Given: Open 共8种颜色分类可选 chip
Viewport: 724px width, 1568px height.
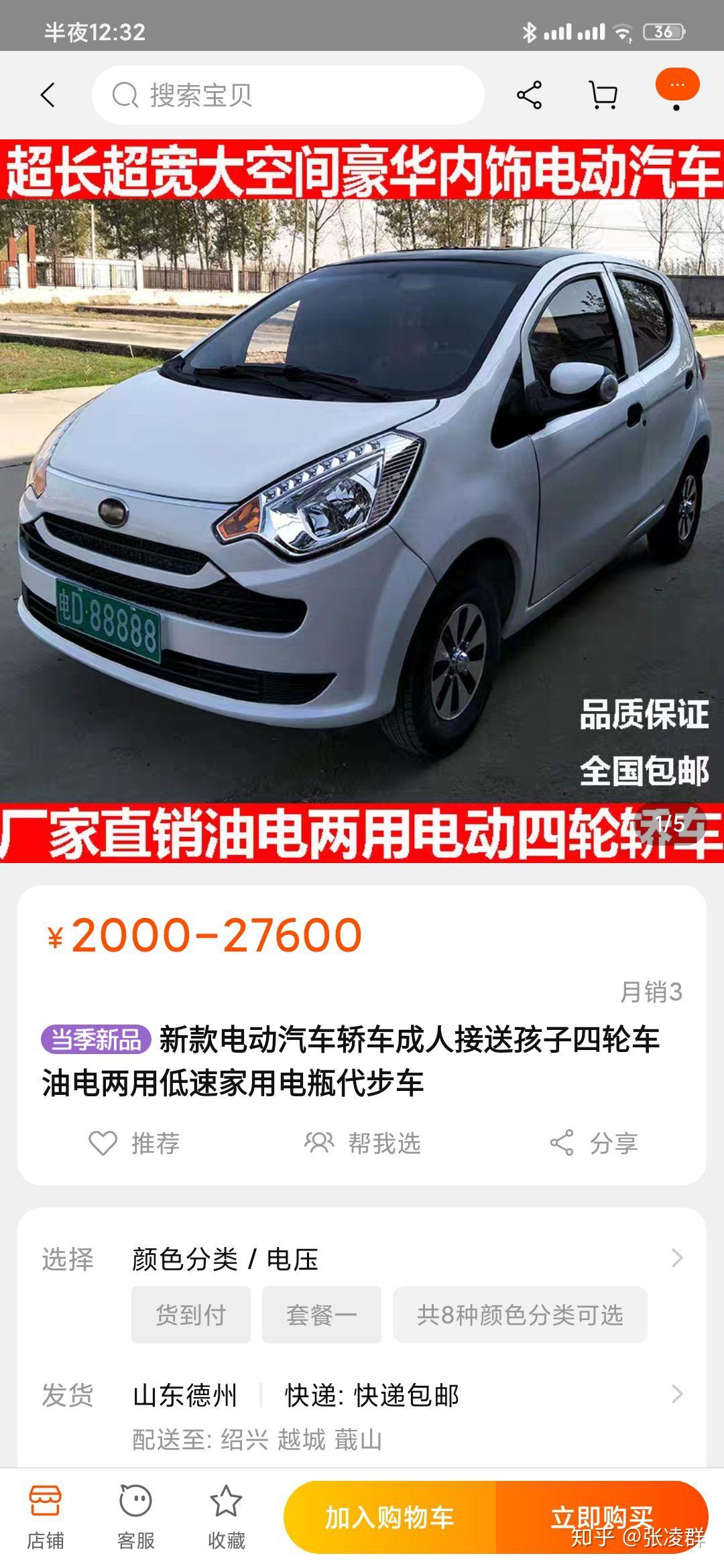Looking at the screenshot, I should tap(520, 1315).
